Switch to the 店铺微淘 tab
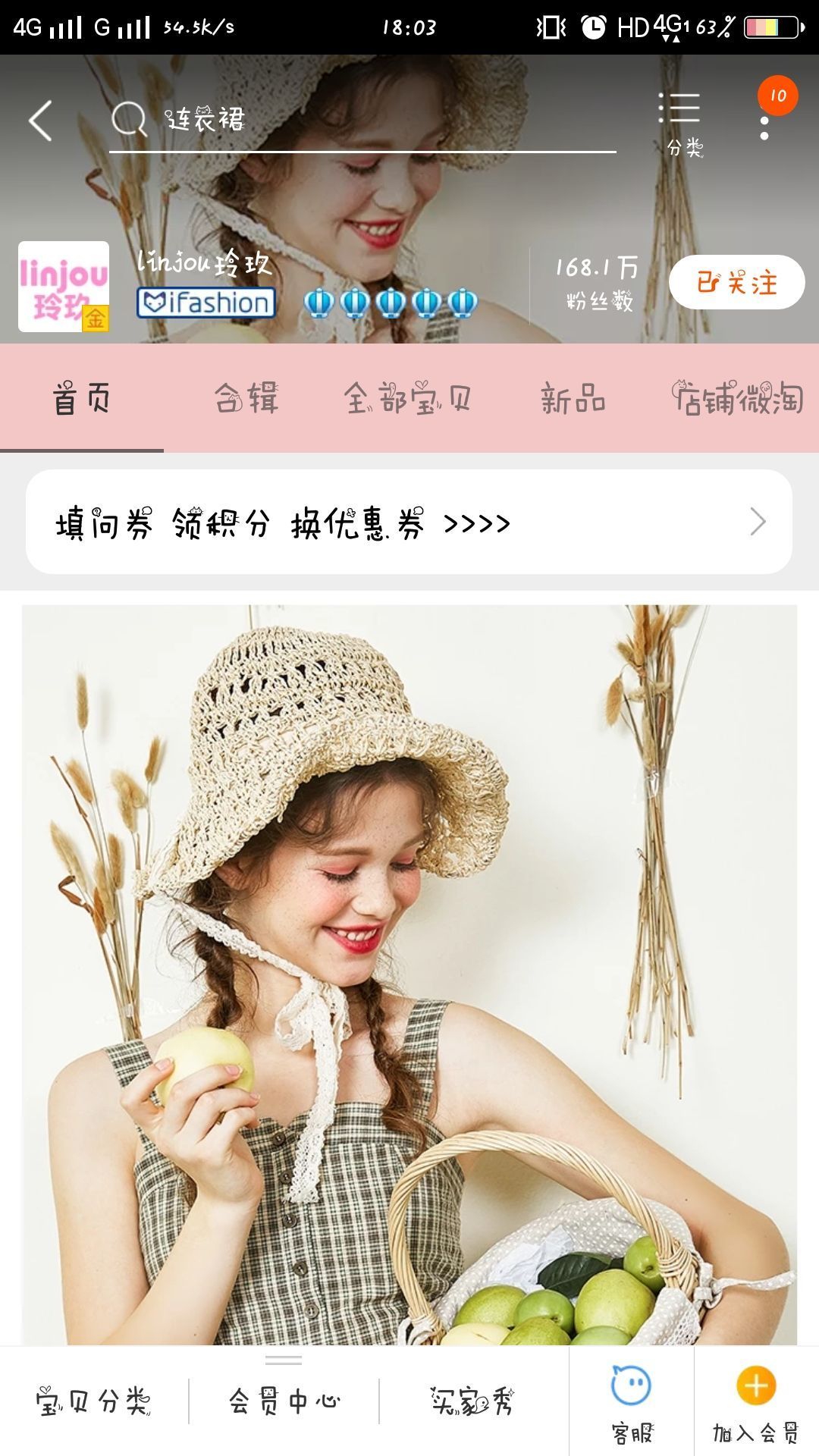This screenshot has width=819, height=1456. [x=737, y=399]
